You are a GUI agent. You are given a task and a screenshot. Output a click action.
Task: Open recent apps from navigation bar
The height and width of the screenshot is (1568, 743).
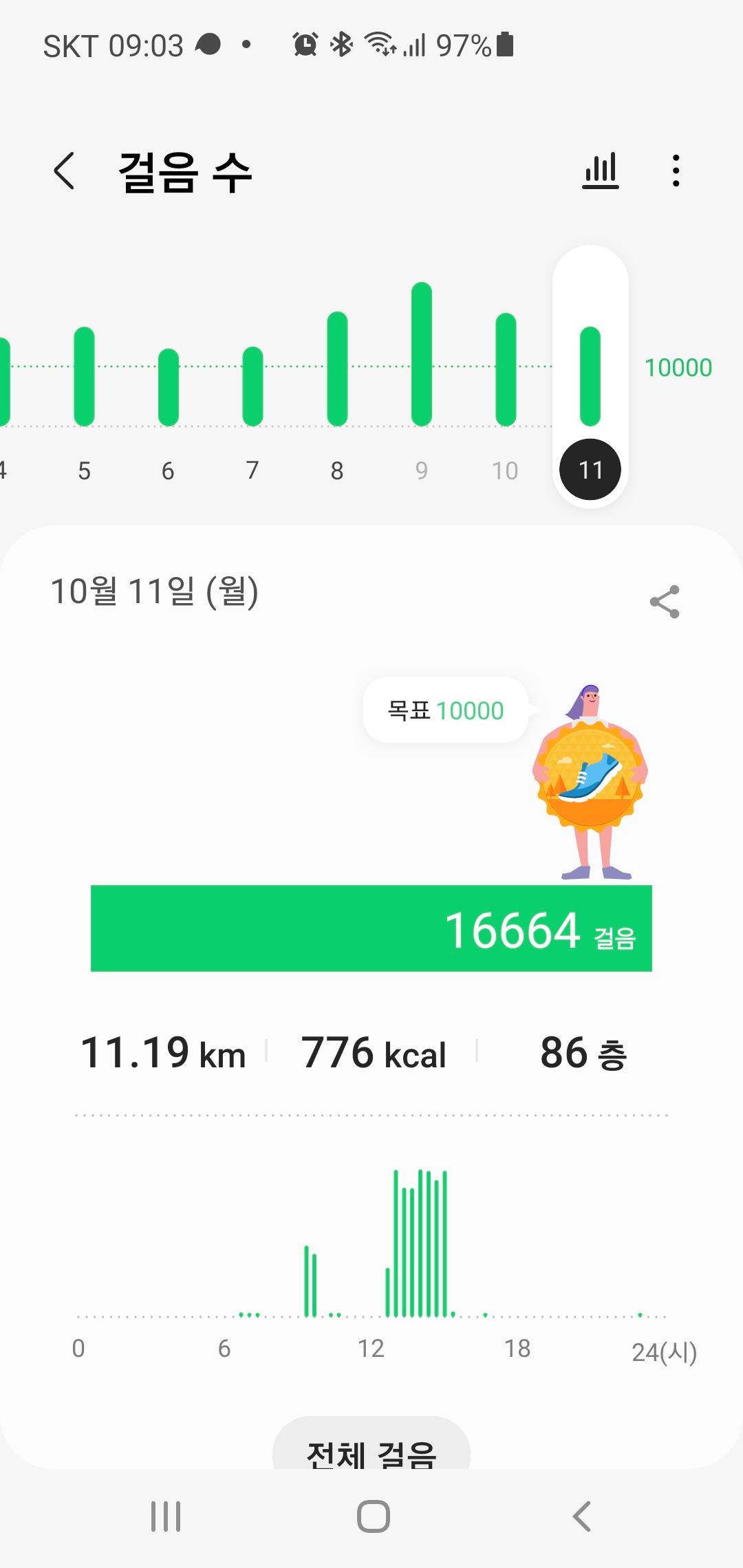pos(166,1516)
